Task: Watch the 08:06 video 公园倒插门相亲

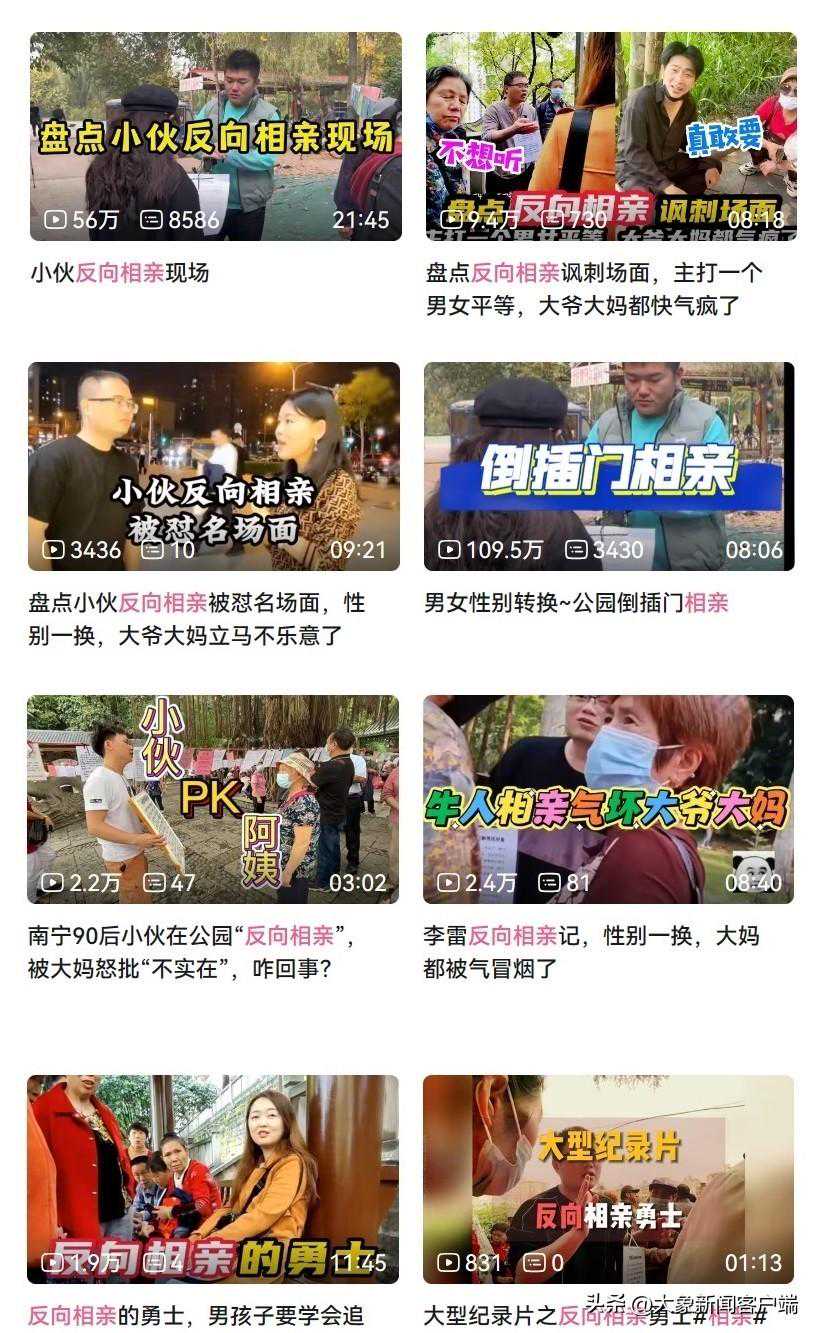Action: [x=609, y=466]
